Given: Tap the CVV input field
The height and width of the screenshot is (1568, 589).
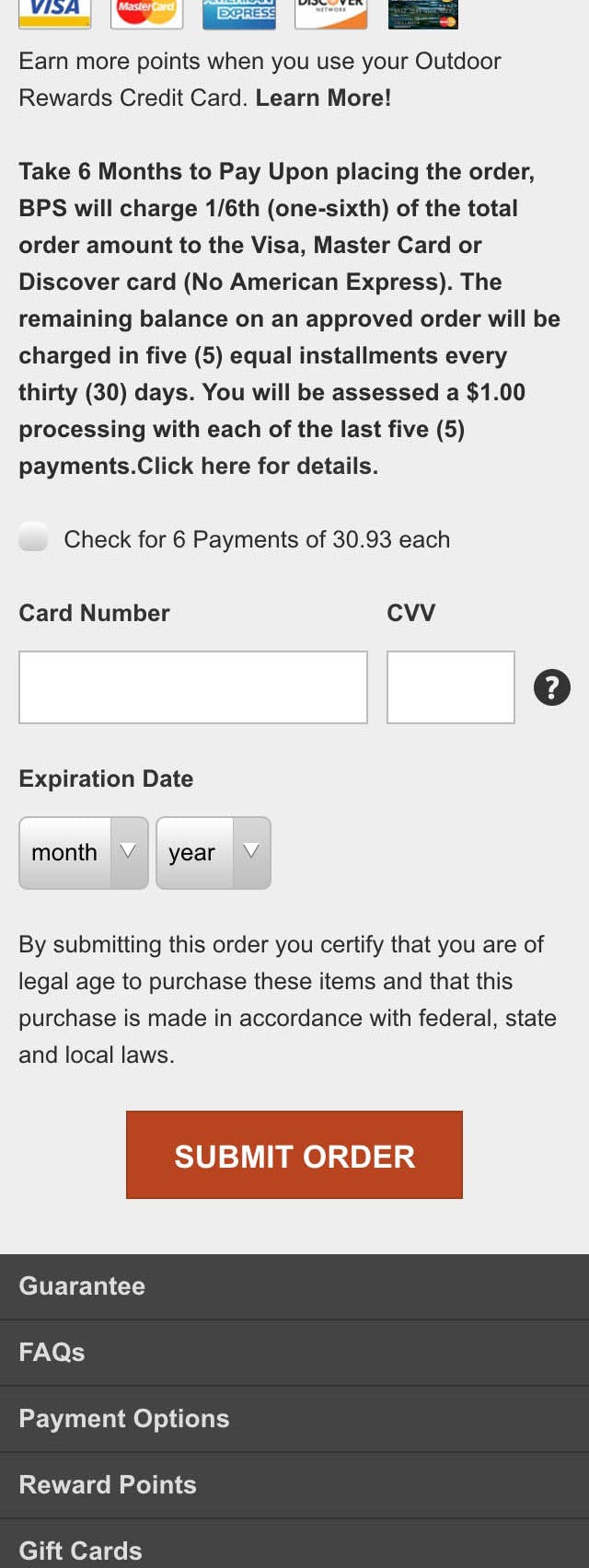Looking at the screenshot, I should click(x=450, y=687).
